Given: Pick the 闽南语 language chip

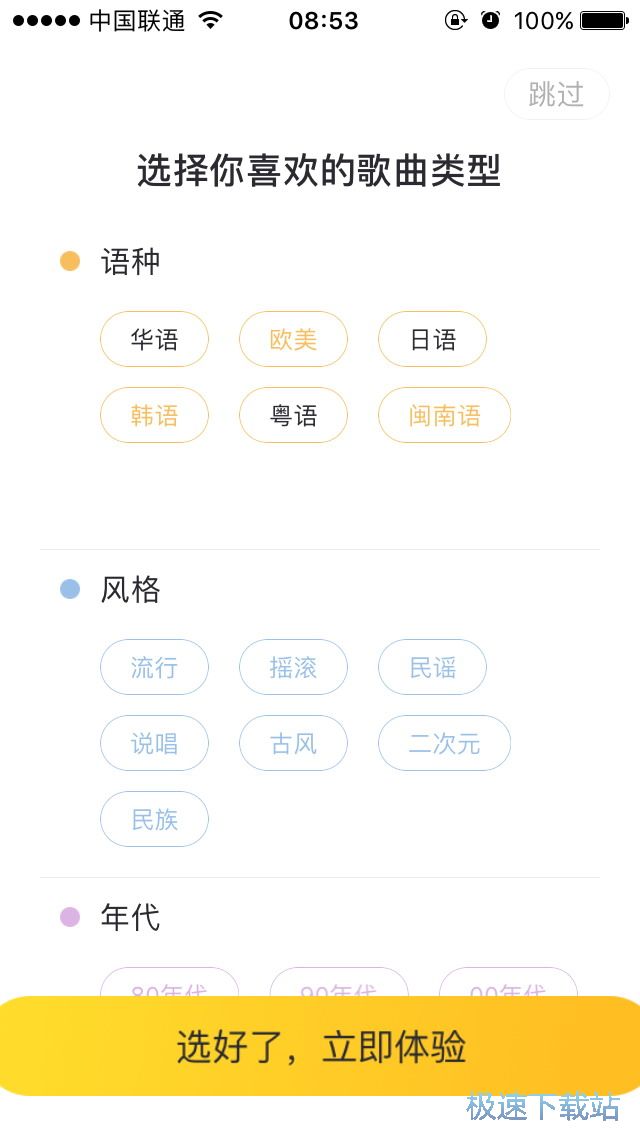Looking at the screenshot, I should 444,415.
